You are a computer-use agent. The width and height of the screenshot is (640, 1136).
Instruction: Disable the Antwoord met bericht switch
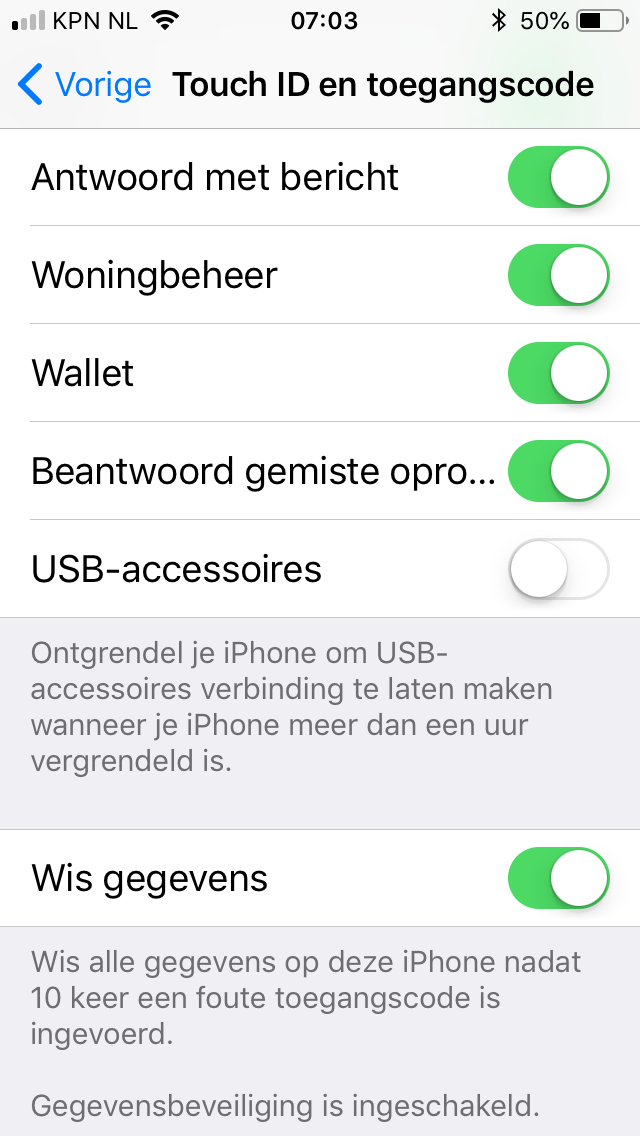point(558,177)
